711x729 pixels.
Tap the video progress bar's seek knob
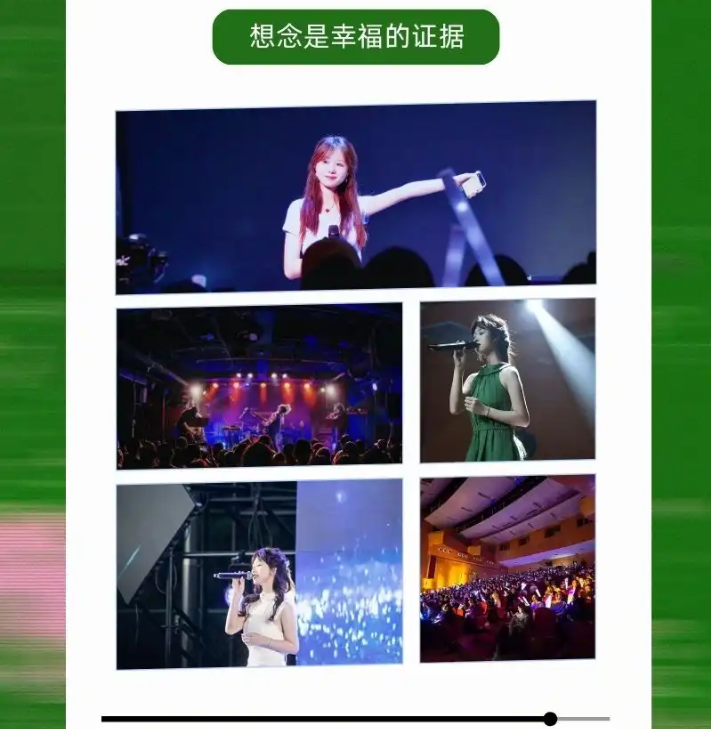[550, 718]
